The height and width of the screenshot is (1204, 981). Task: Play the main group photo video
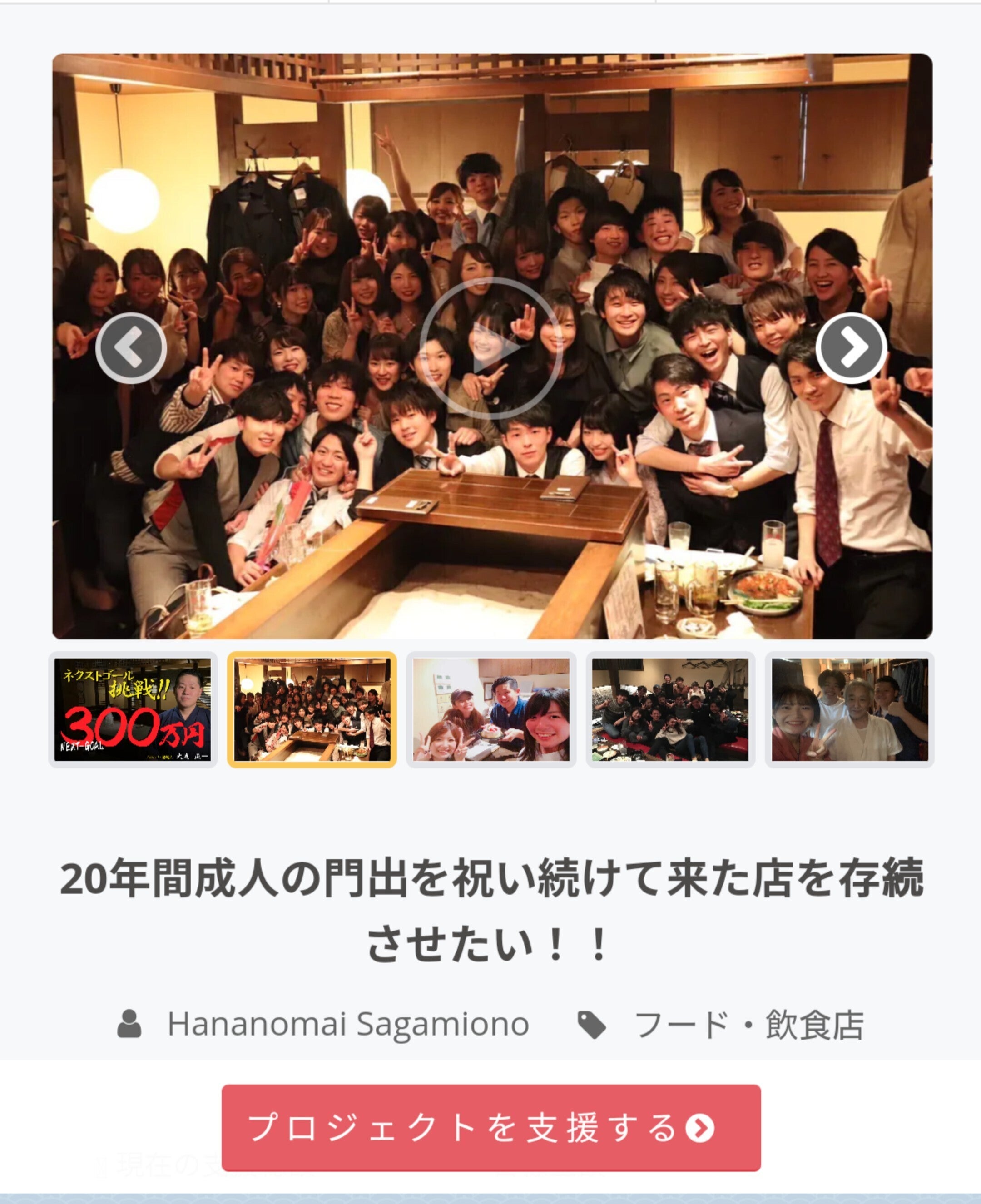point(490,349)
